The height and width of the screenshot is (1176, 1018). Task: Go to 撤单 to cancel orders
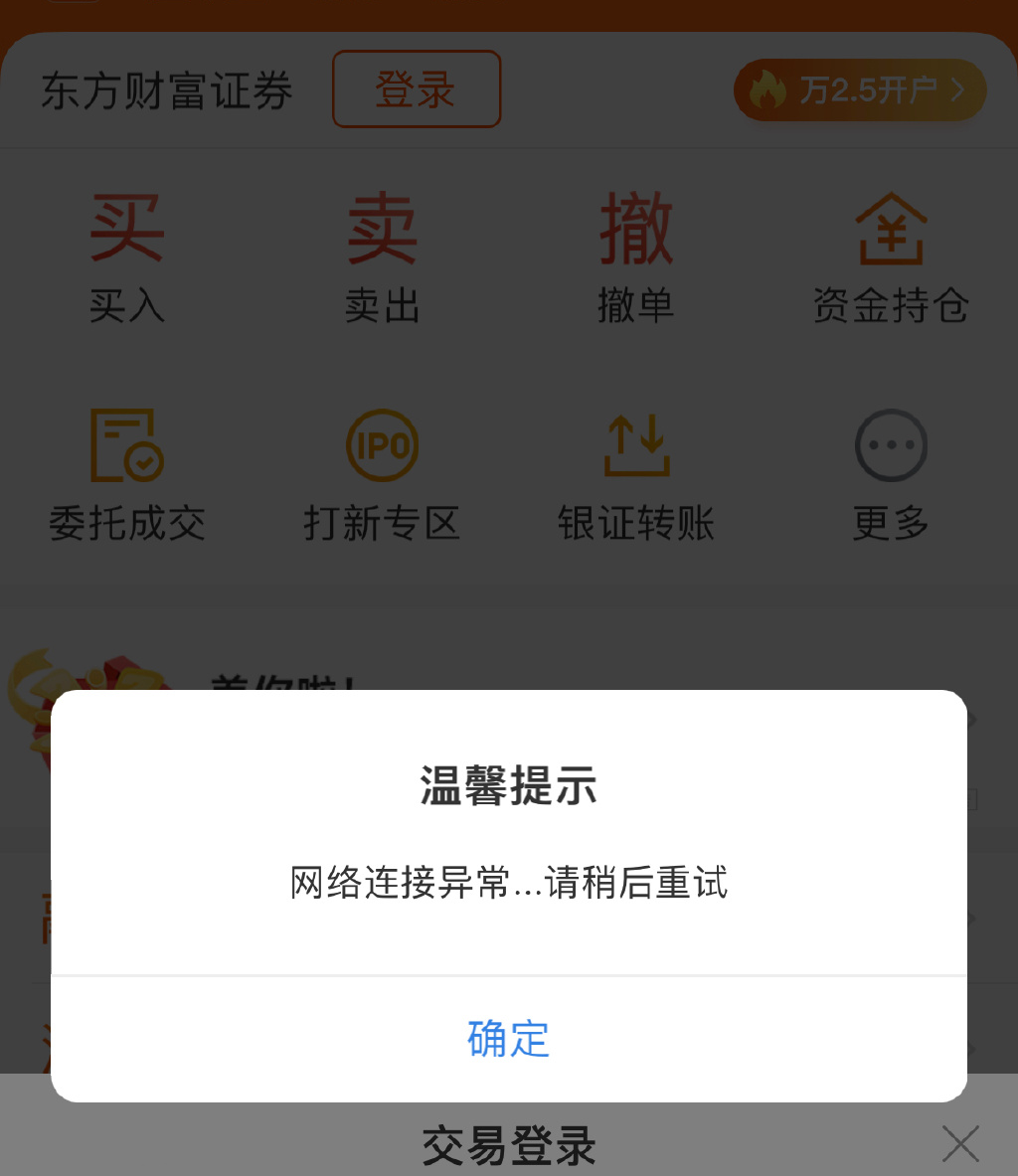click(x=636, y=257)
